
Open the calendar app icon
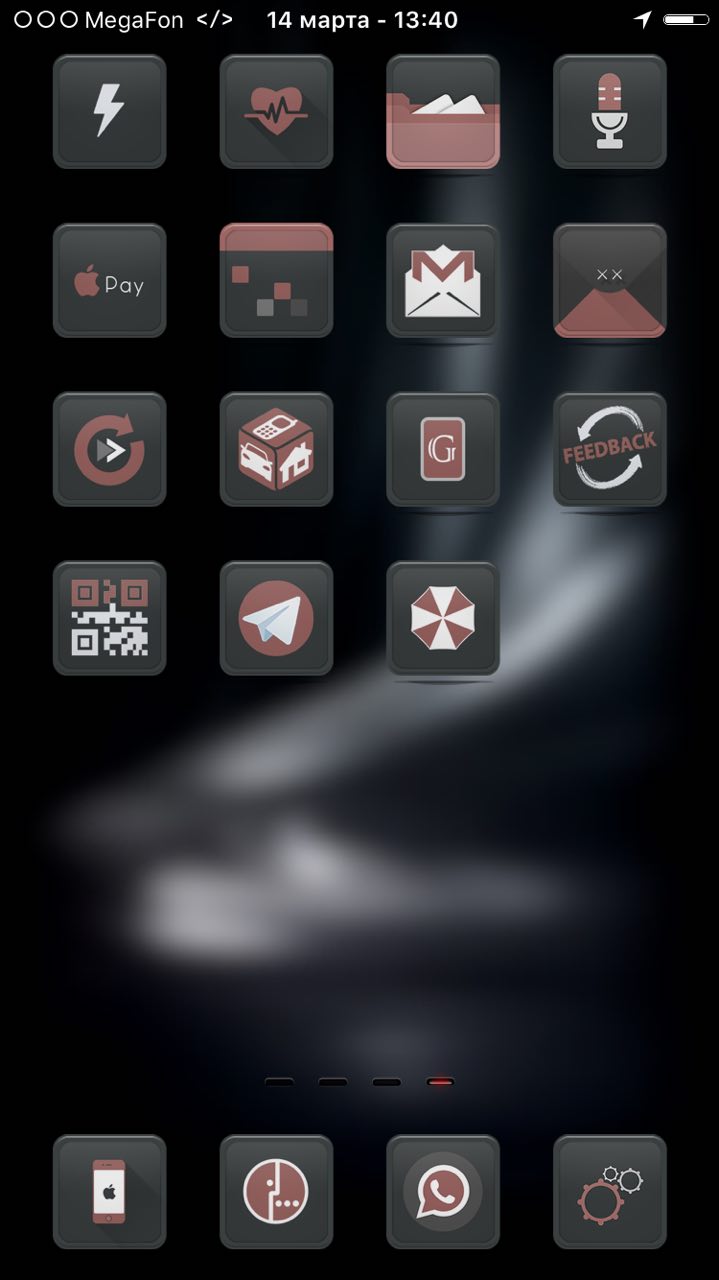(x=276, y=280)
